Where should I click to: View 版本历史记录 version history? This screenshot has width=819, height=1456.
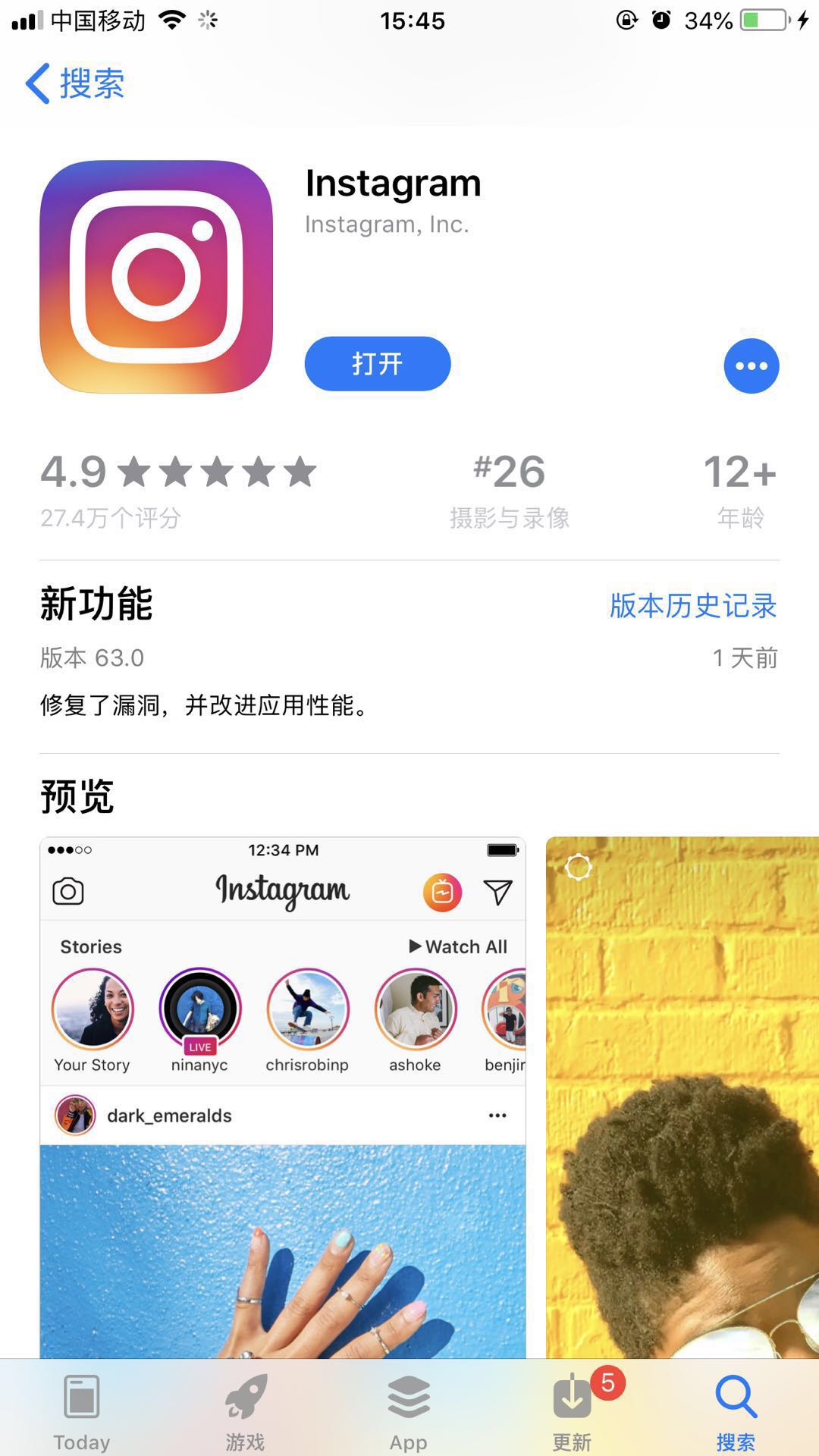click(x=693, y=606)
